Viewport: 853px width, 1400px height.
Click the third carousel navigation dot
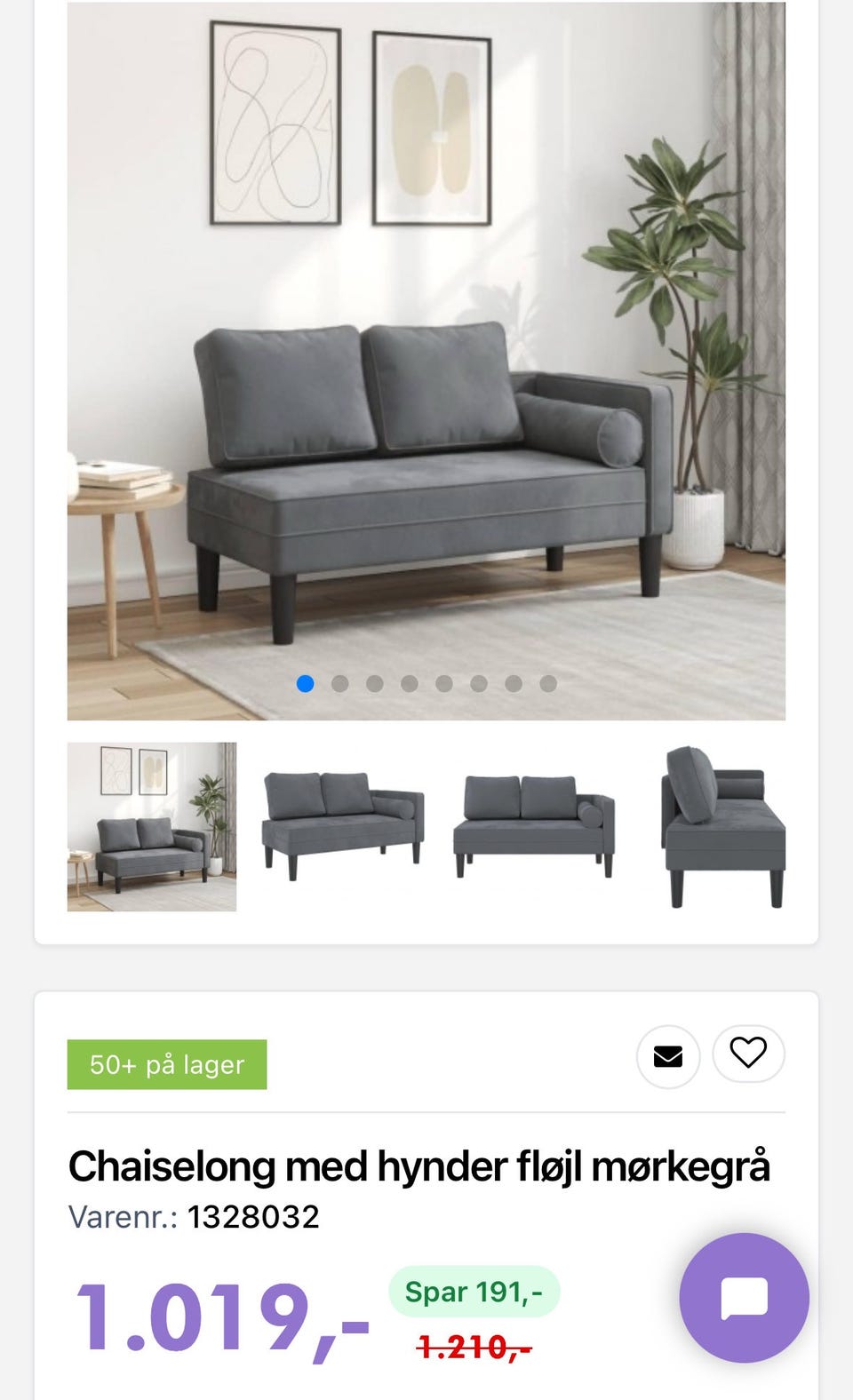[x=374, y=684]
